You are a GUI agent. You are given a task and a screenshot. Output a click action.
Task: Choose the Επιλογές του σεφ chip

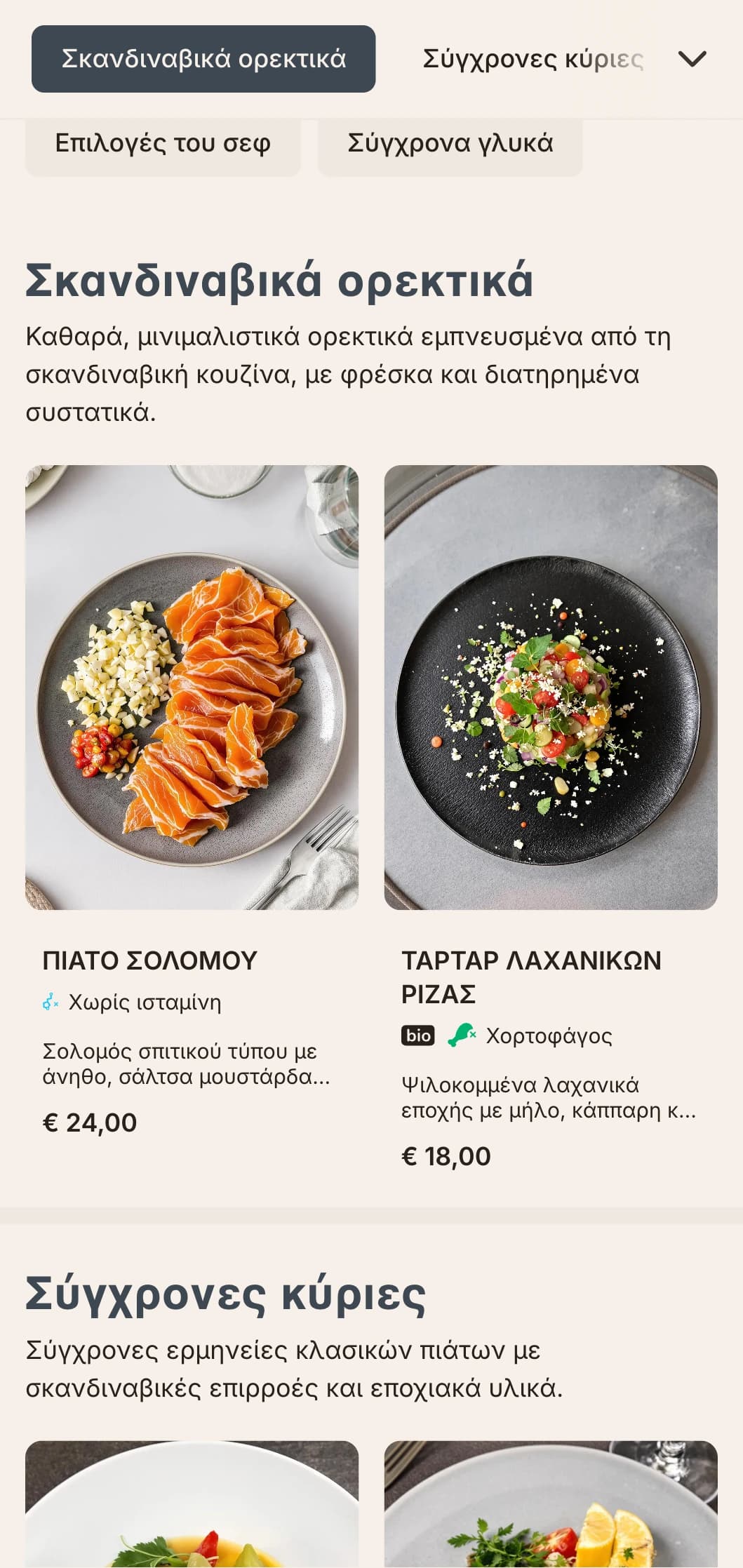[163, 144]
